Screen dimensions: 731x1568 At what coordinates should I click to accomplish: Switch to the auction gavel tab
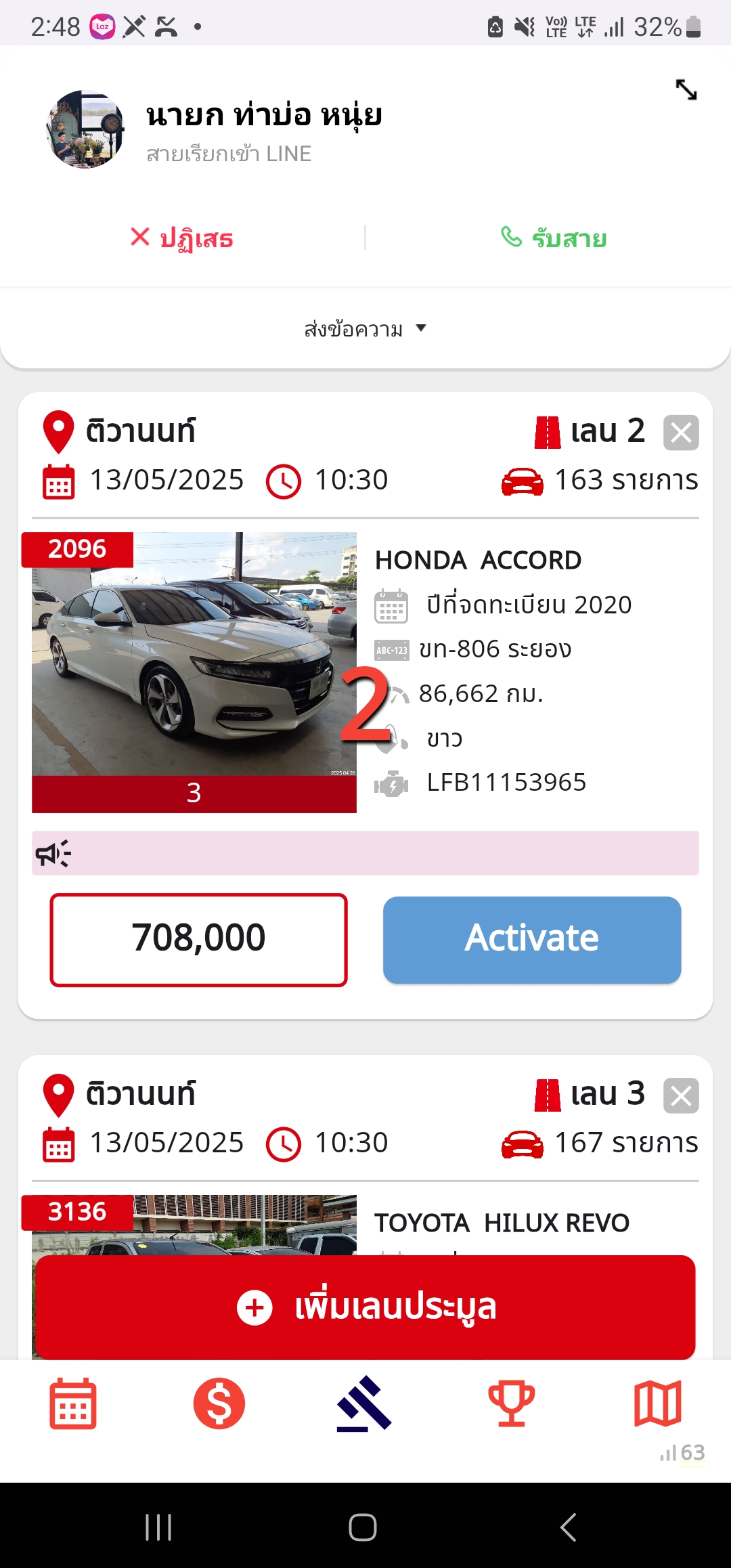pos(365,1403)
